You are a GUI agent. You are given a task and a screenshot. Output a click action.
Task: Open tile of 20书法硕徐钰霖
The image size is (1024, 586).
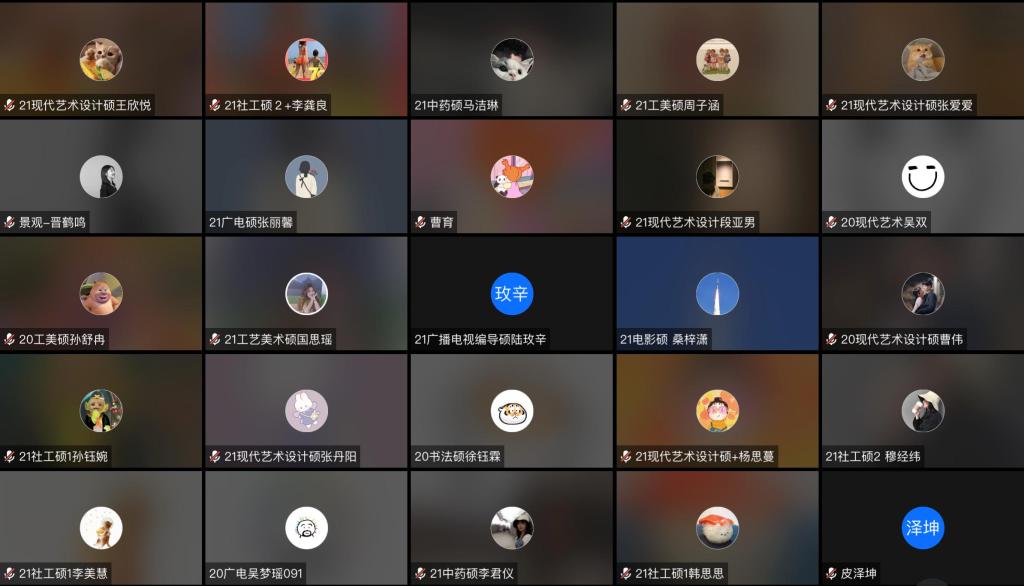pos(511,410)
